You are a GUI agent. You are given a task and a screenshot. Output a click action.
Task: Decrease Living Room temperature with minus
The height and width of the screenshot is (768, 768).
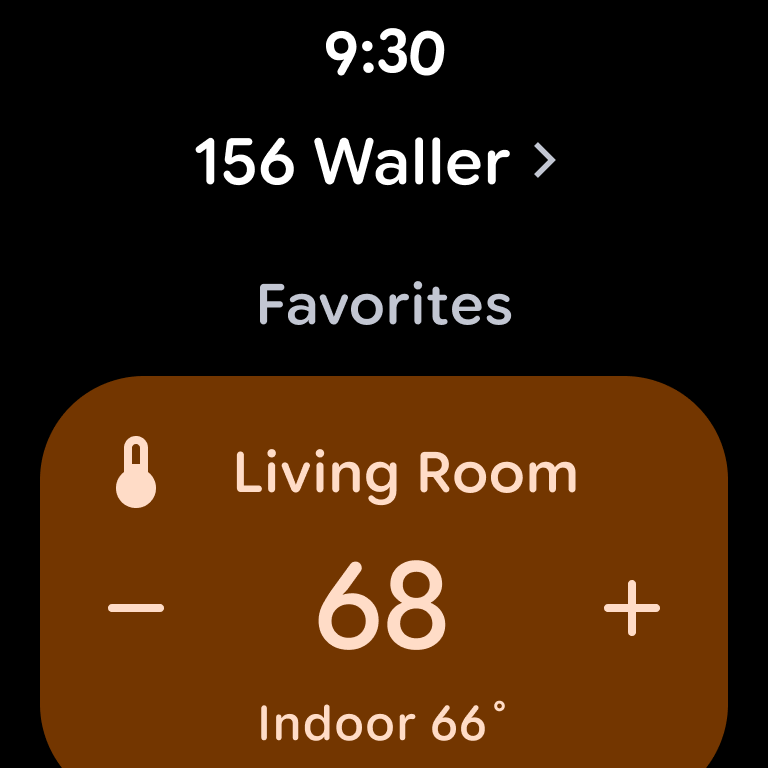136,607
